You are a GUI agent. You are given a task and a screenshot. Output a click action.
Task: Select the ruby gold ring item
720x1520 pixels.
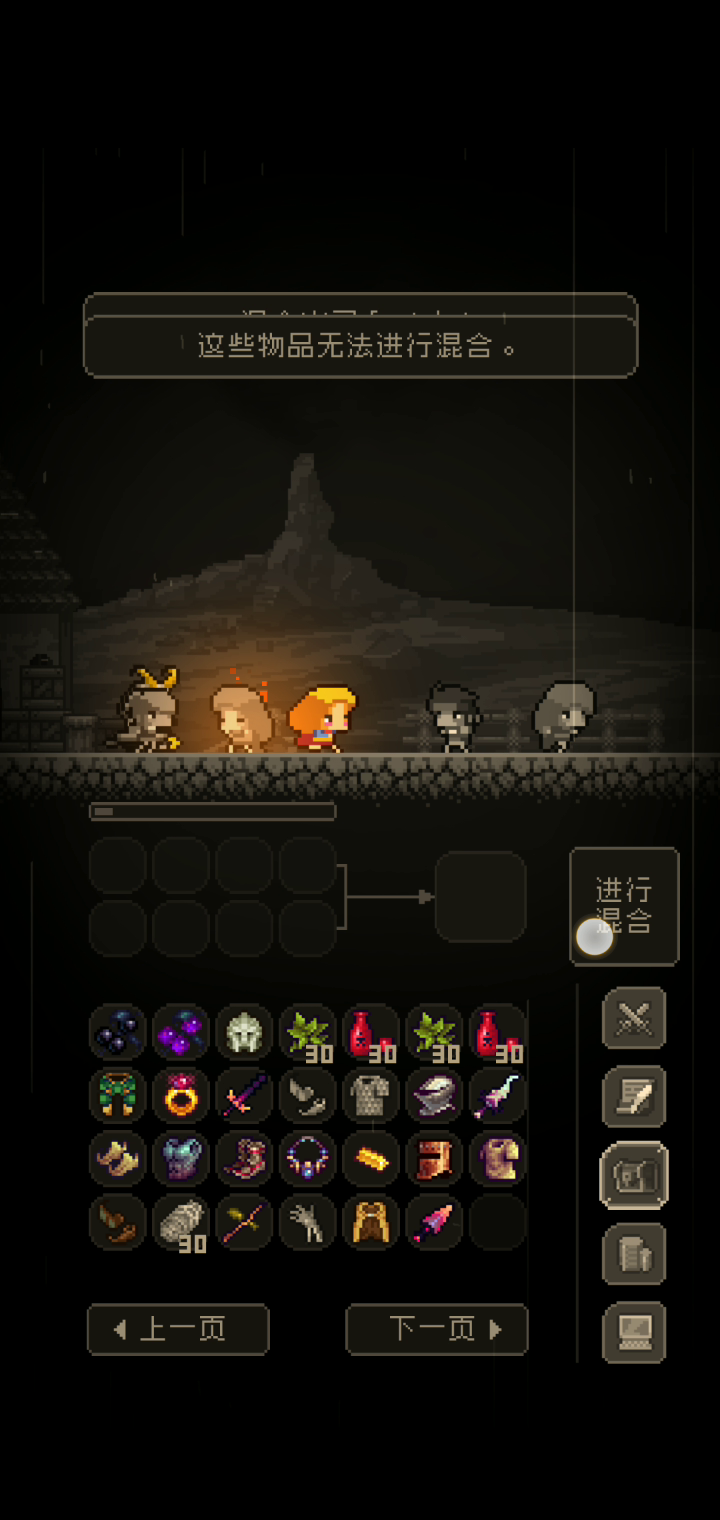point(181,1095)
